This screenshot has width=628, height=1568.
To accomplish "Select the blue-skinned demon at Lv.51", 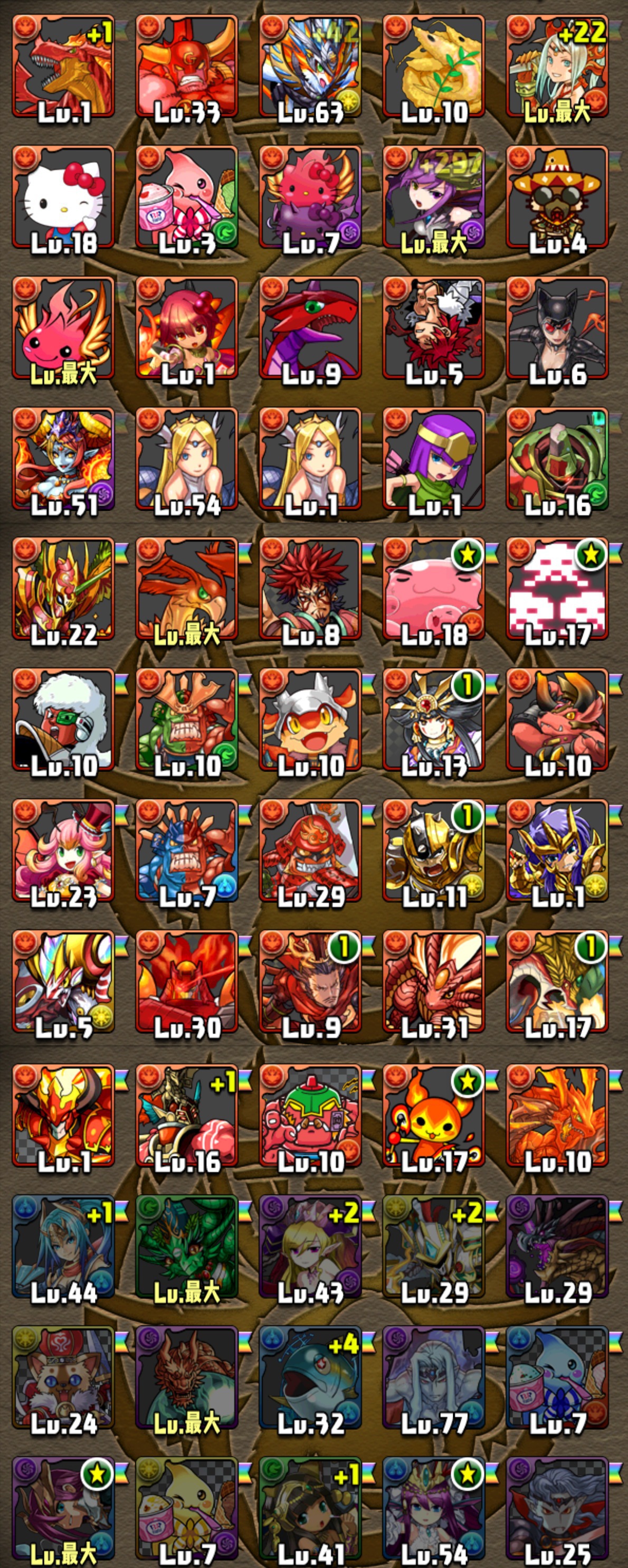I will click(63, 459).
